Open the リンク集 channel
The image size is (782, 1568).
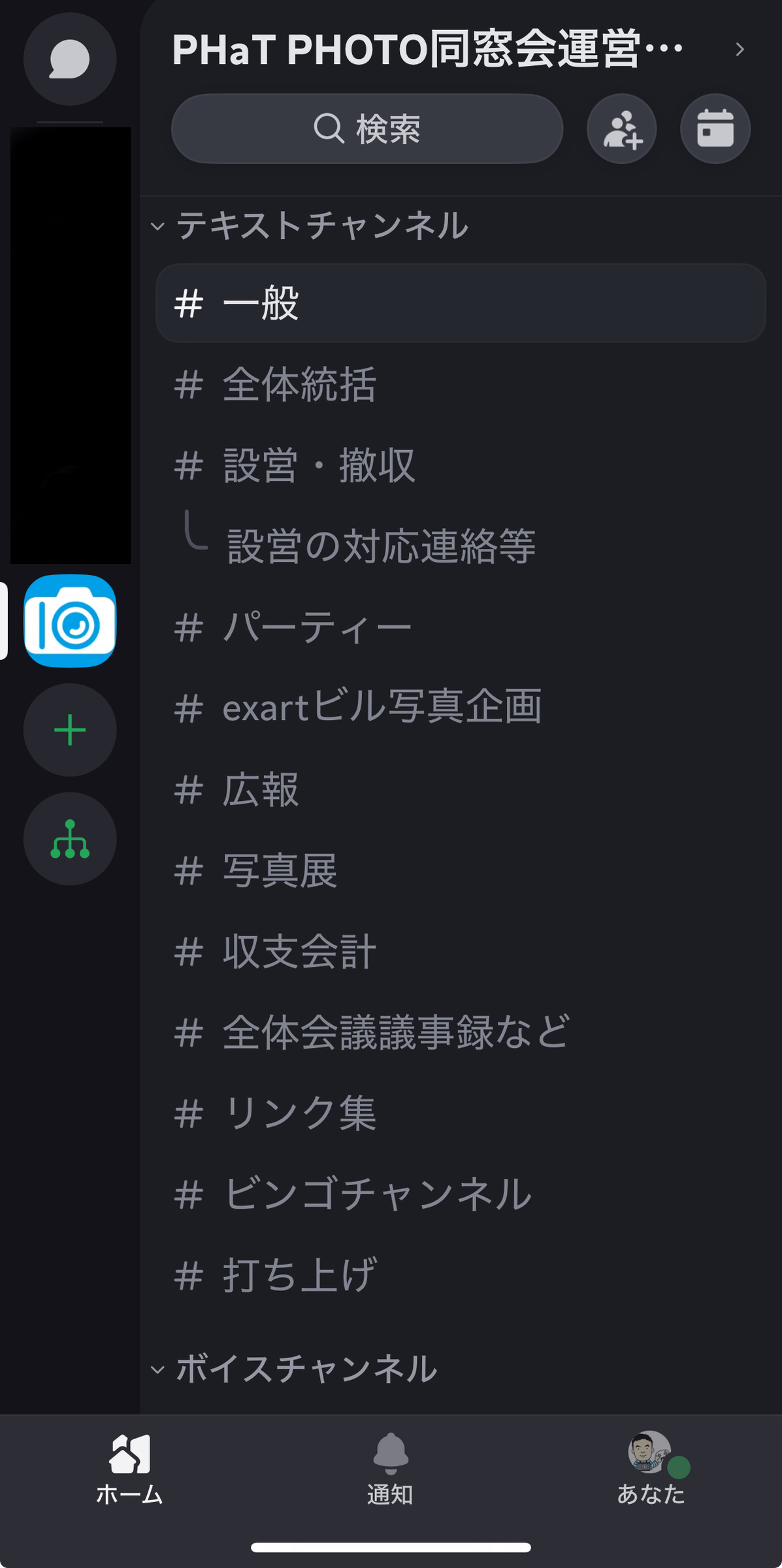tap(461, 1113)
